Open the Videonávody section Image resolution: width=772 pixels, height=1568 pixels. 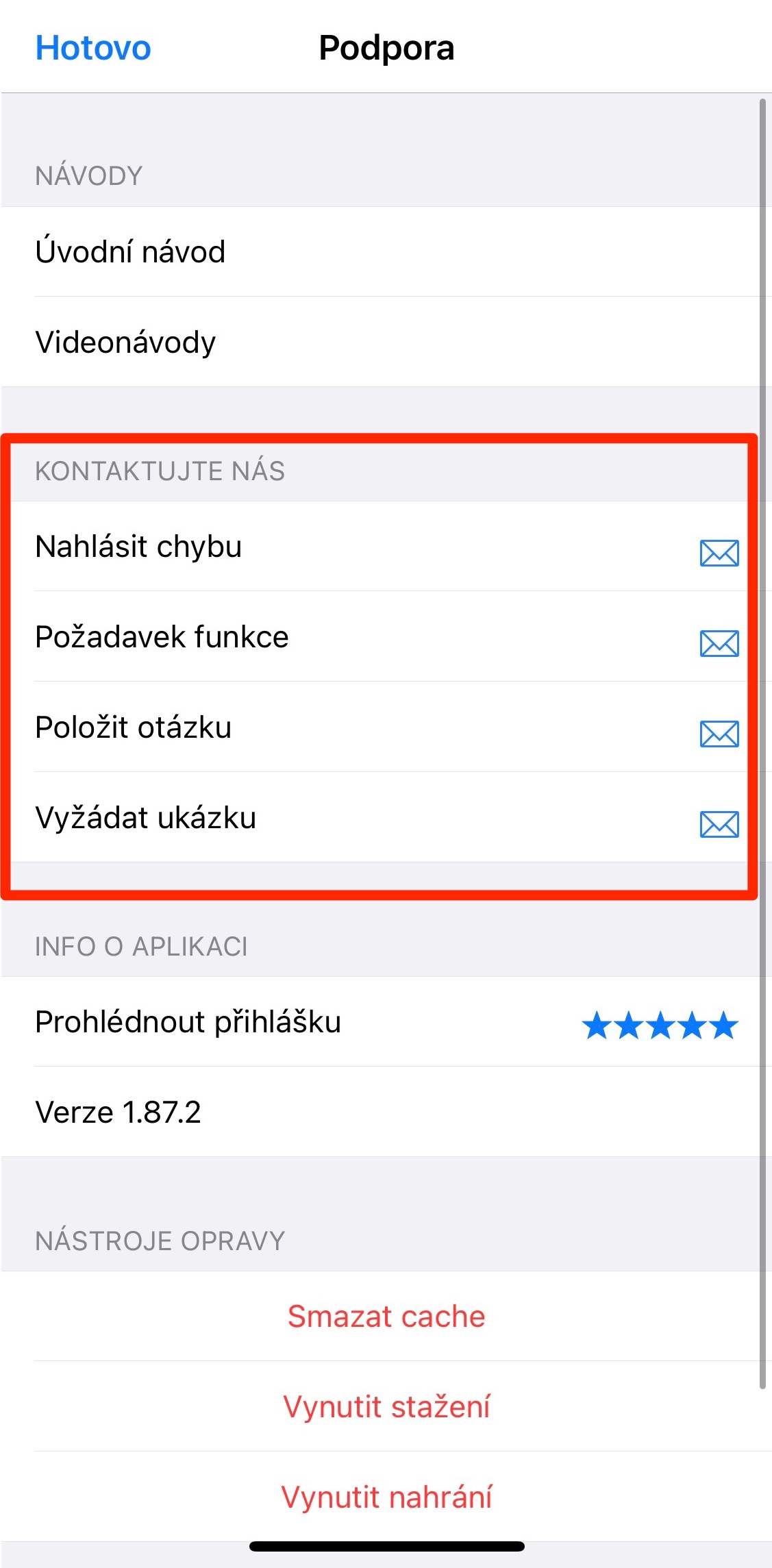[127, 342]
